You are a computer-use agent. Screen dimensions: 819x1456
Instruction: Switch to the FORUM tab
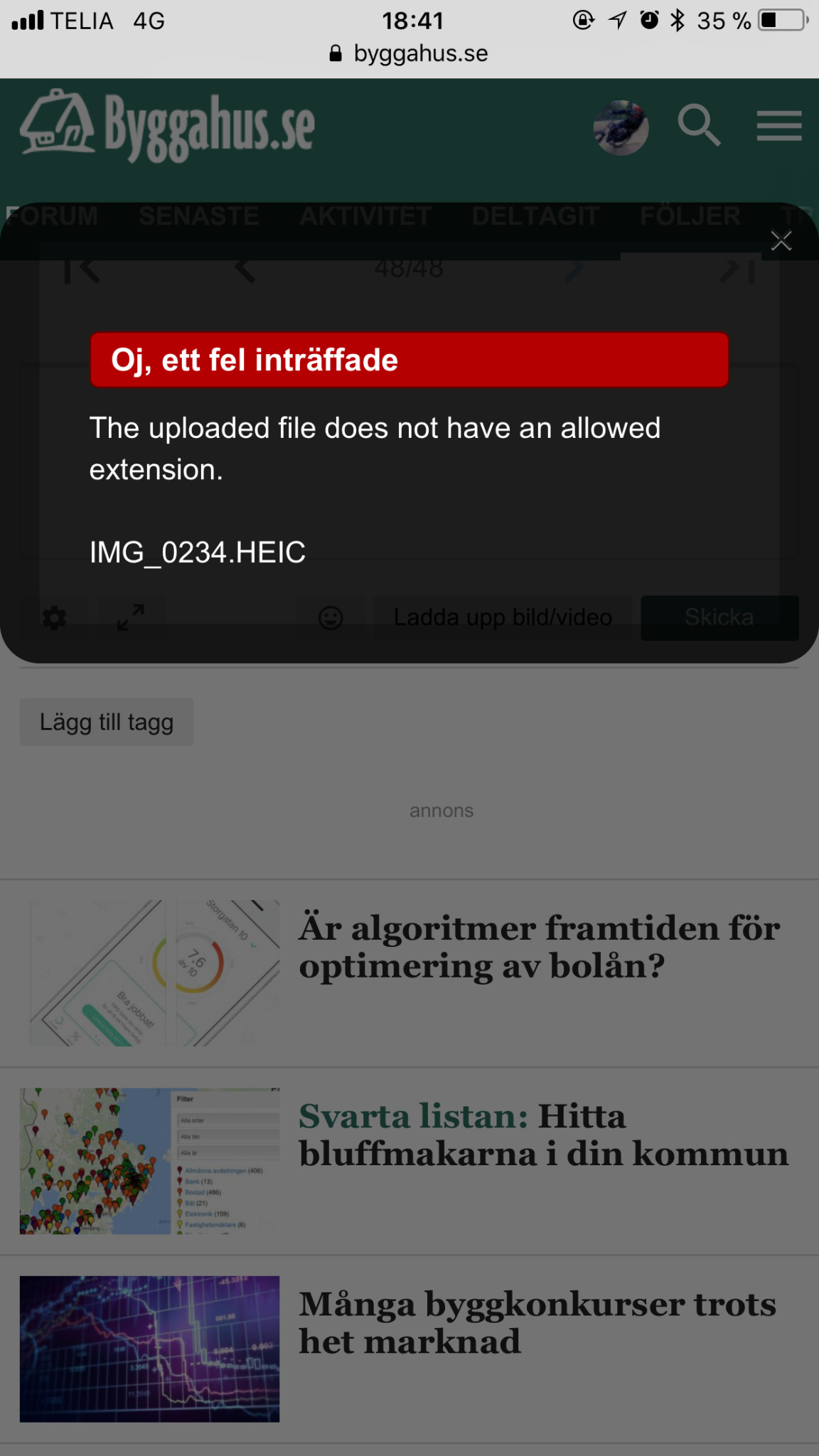[x=51, y=215]
